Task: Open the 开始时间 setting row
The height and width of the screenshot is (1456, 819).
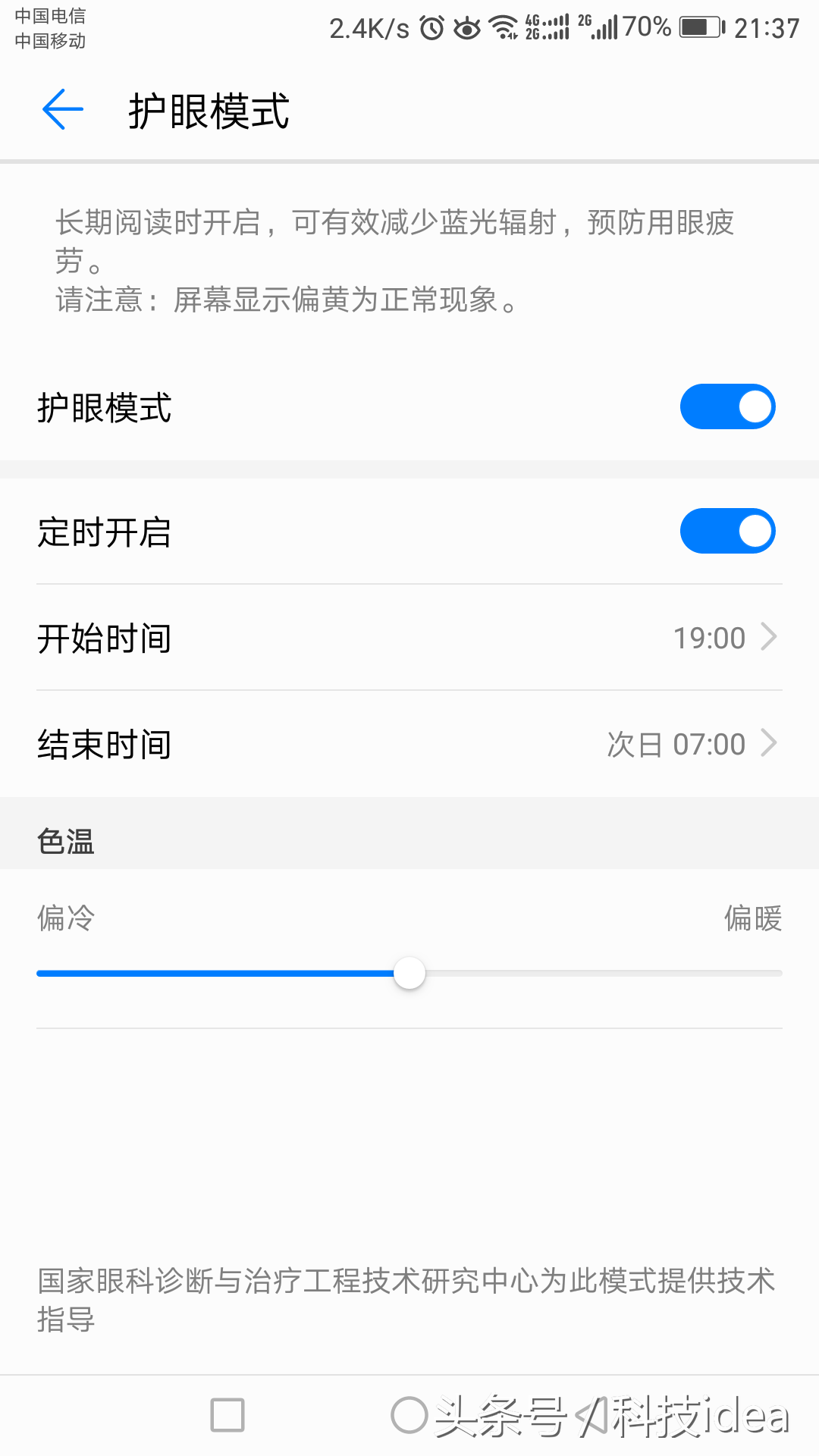Action: [x=409, y=638]
